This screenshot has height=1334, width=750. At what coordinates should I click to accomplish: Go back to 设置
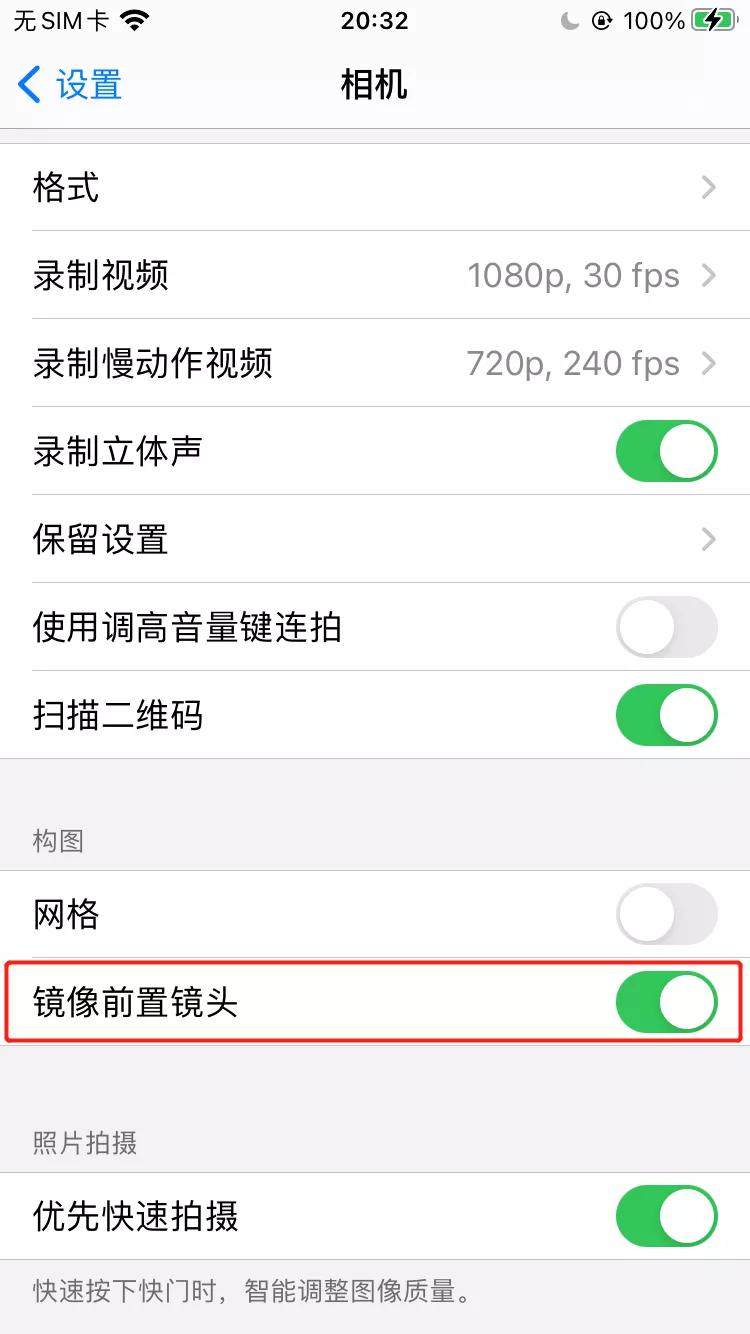70,85
